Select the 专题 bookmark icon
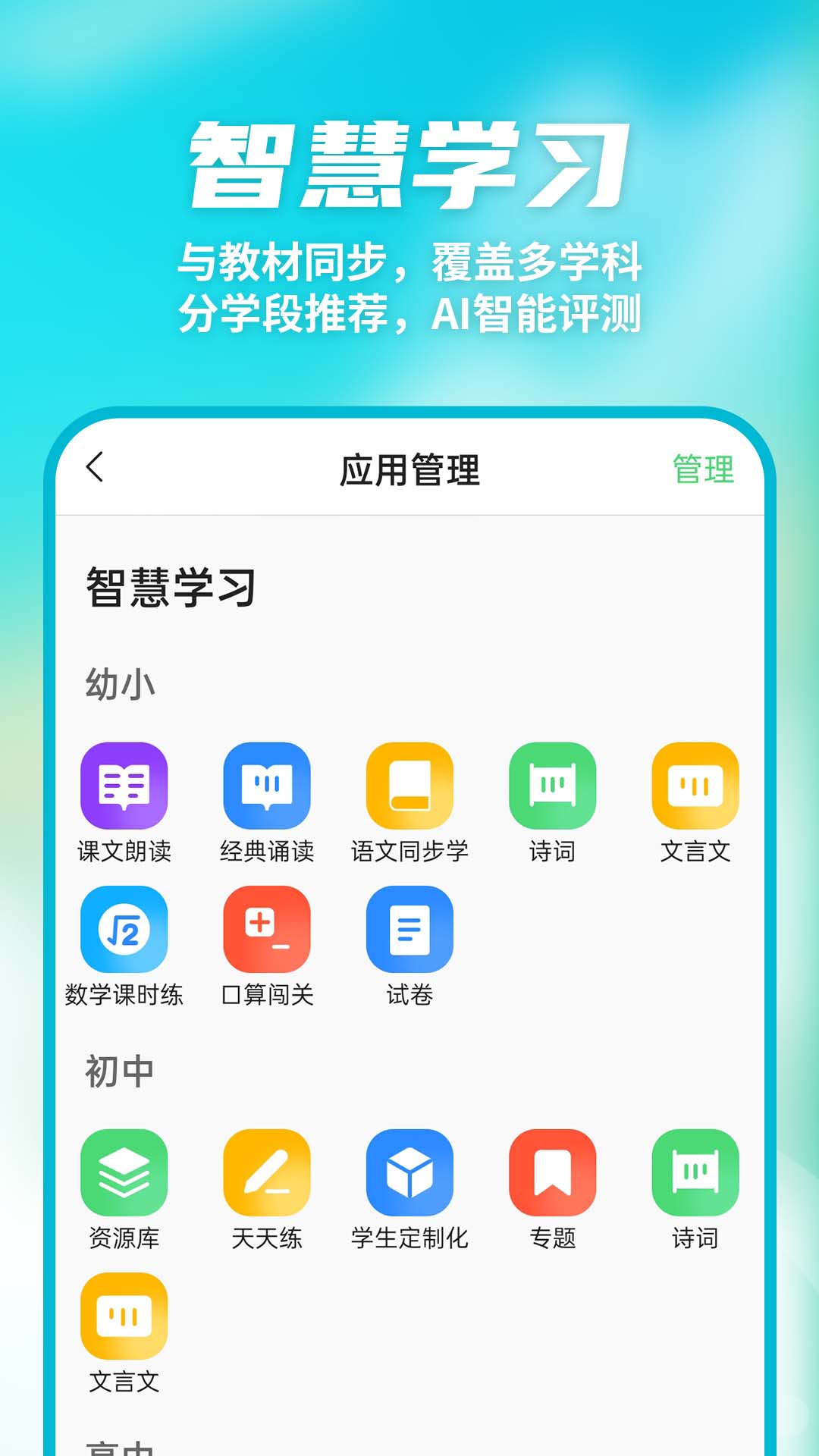The height and width of the screenshot is (1456, 819). tap(554, 1172)
